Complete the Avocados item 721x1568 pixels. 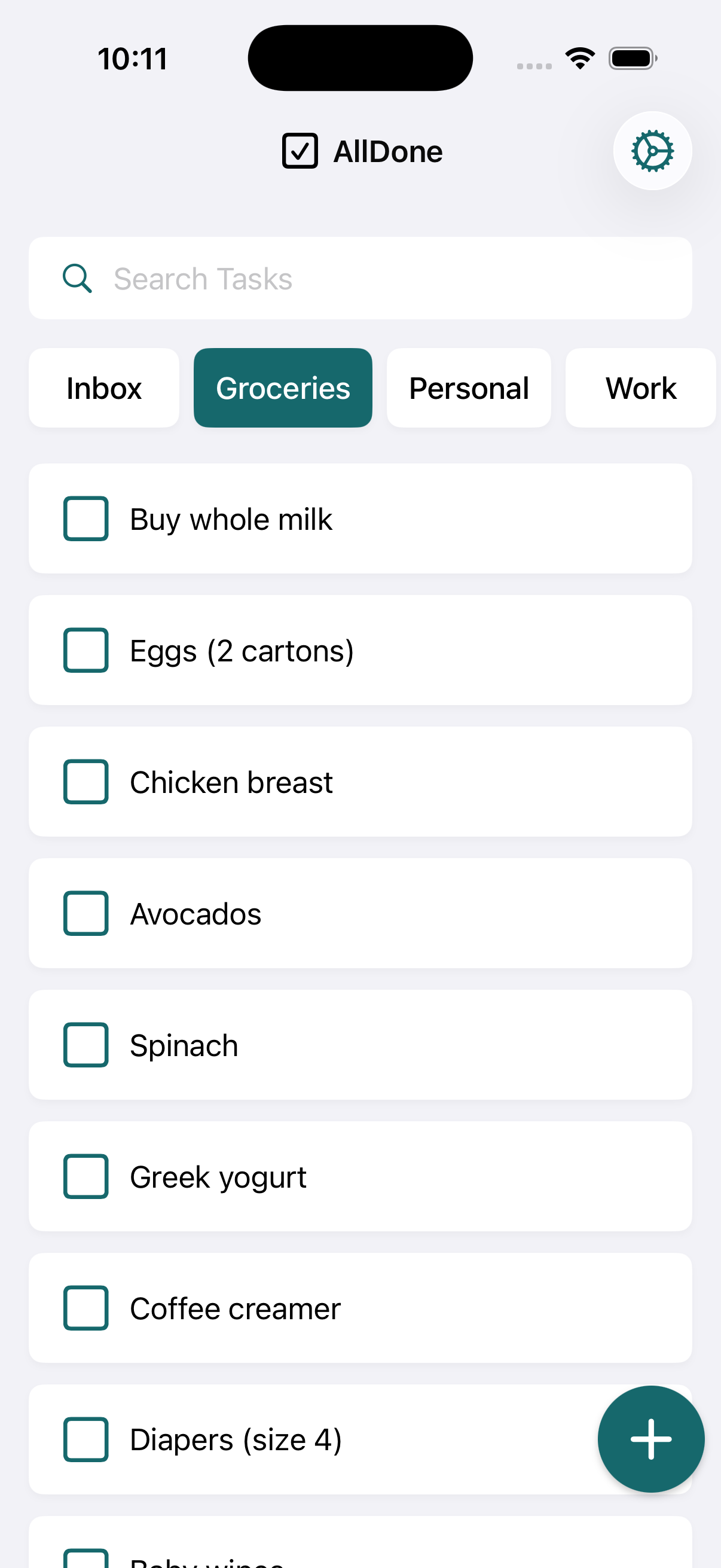click(x=85, y=913)
